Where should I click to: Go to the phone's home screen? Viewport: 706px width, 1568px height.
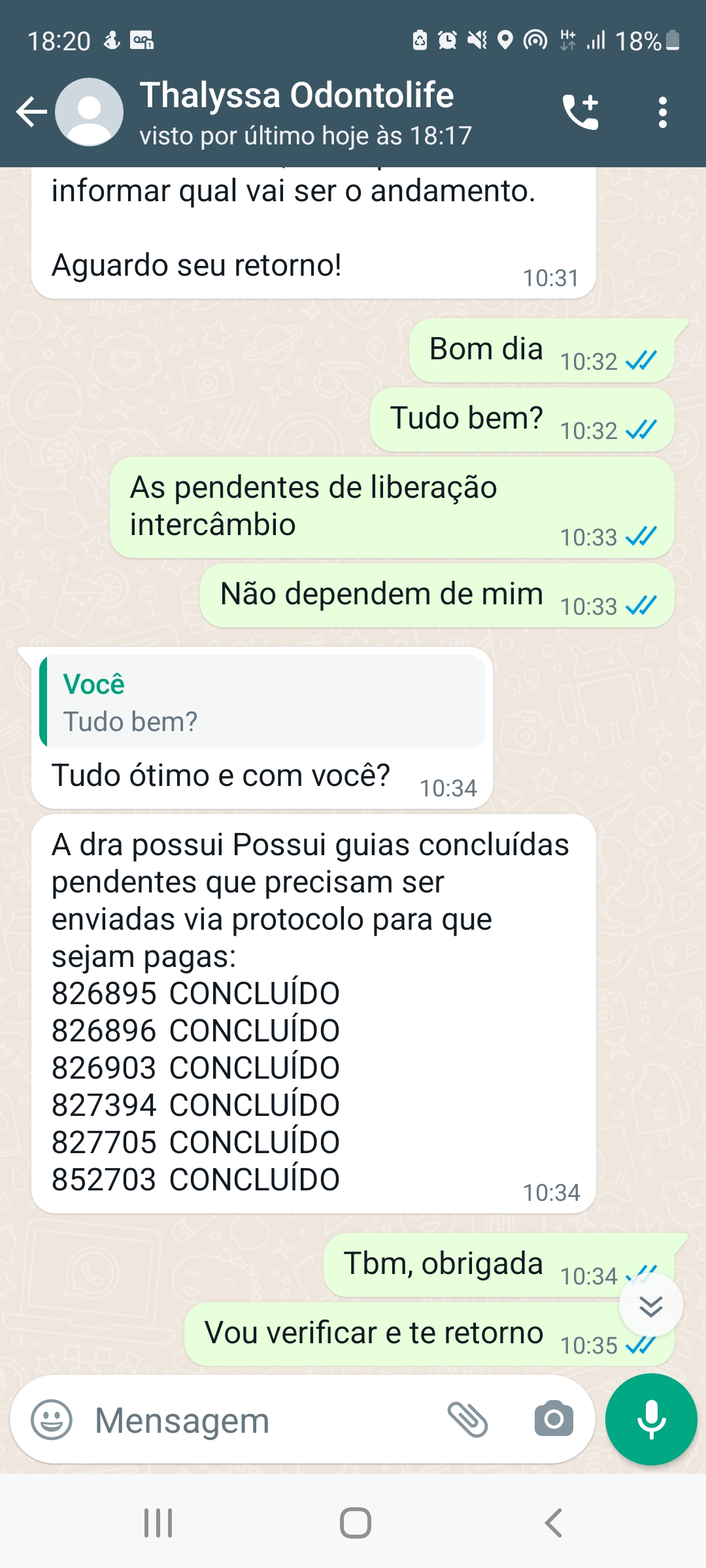pos(356,1523)
